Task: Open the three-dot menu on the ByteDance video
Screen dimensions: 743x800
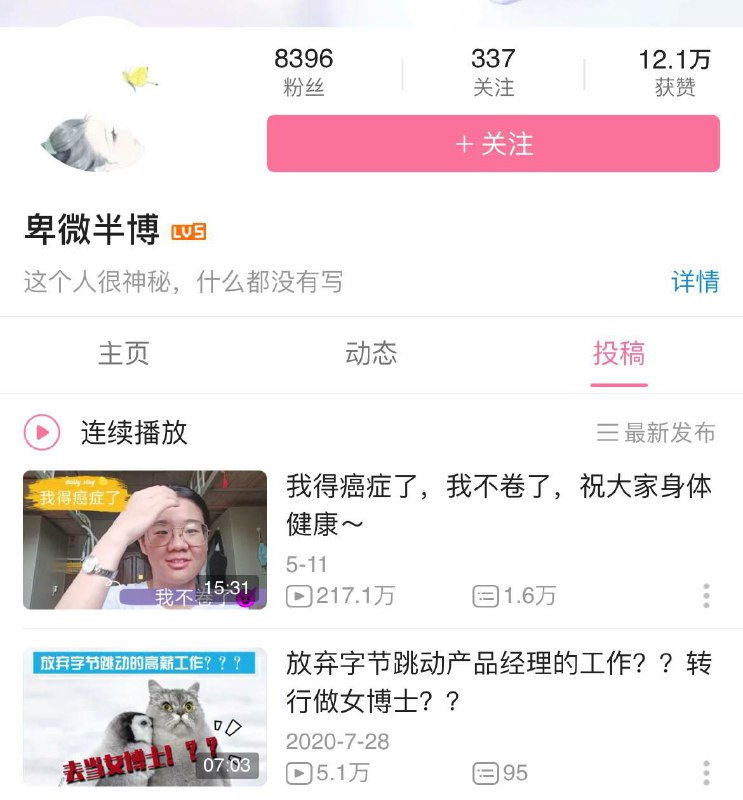Action: coord(707,773)
